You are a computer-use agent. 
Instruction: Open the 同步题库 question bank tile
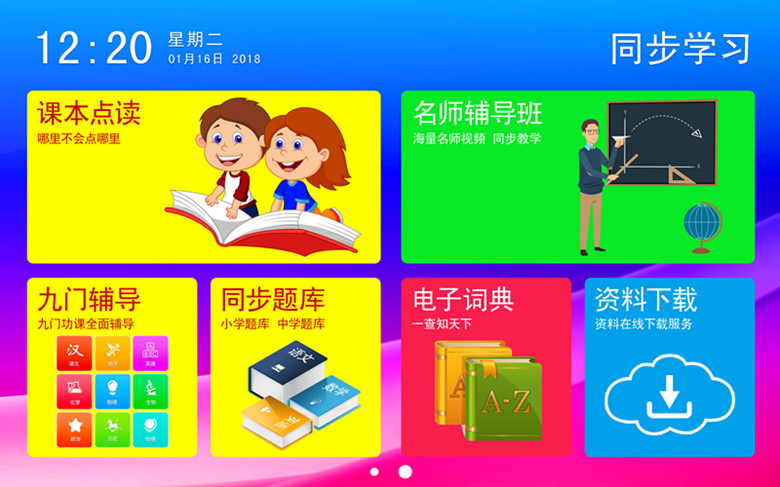(295, 367)
